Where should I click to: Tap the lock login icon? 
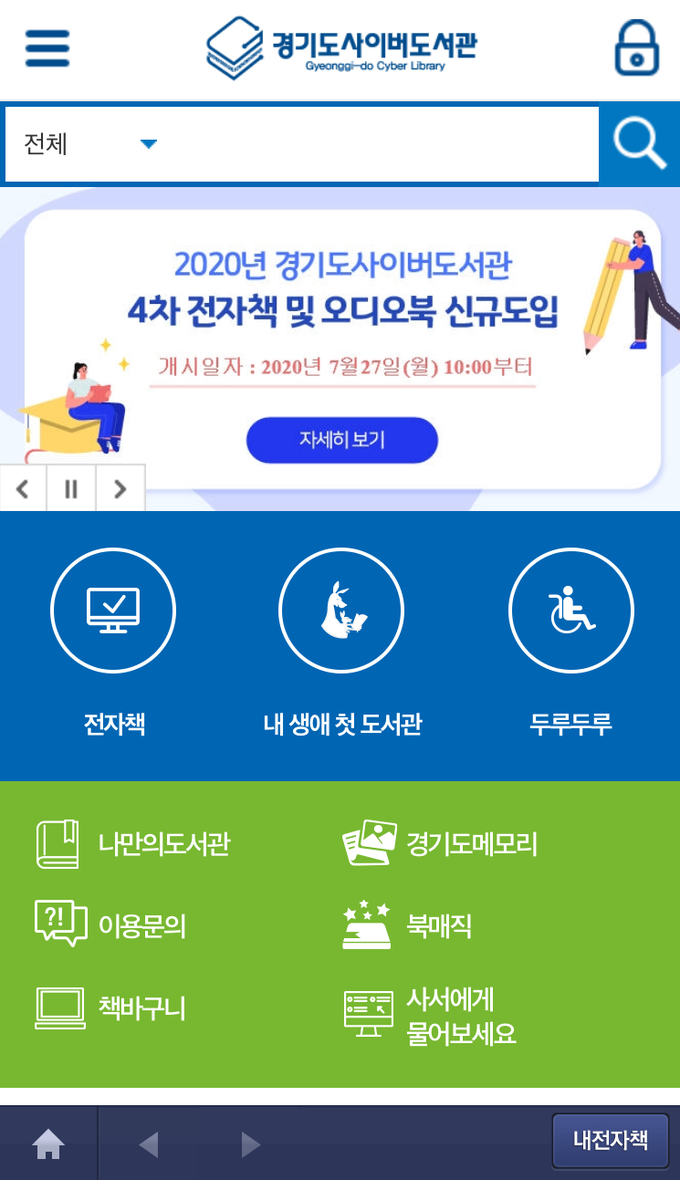[x=637, y=48]
